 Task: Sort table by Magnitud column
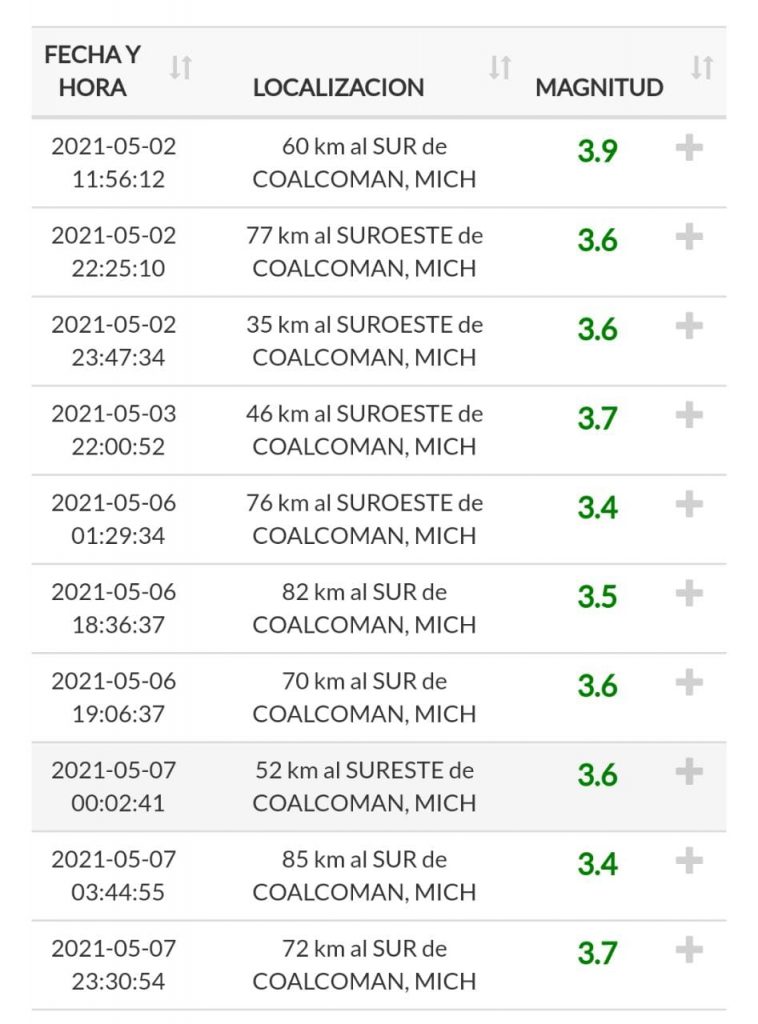click(x=702, y=68)
